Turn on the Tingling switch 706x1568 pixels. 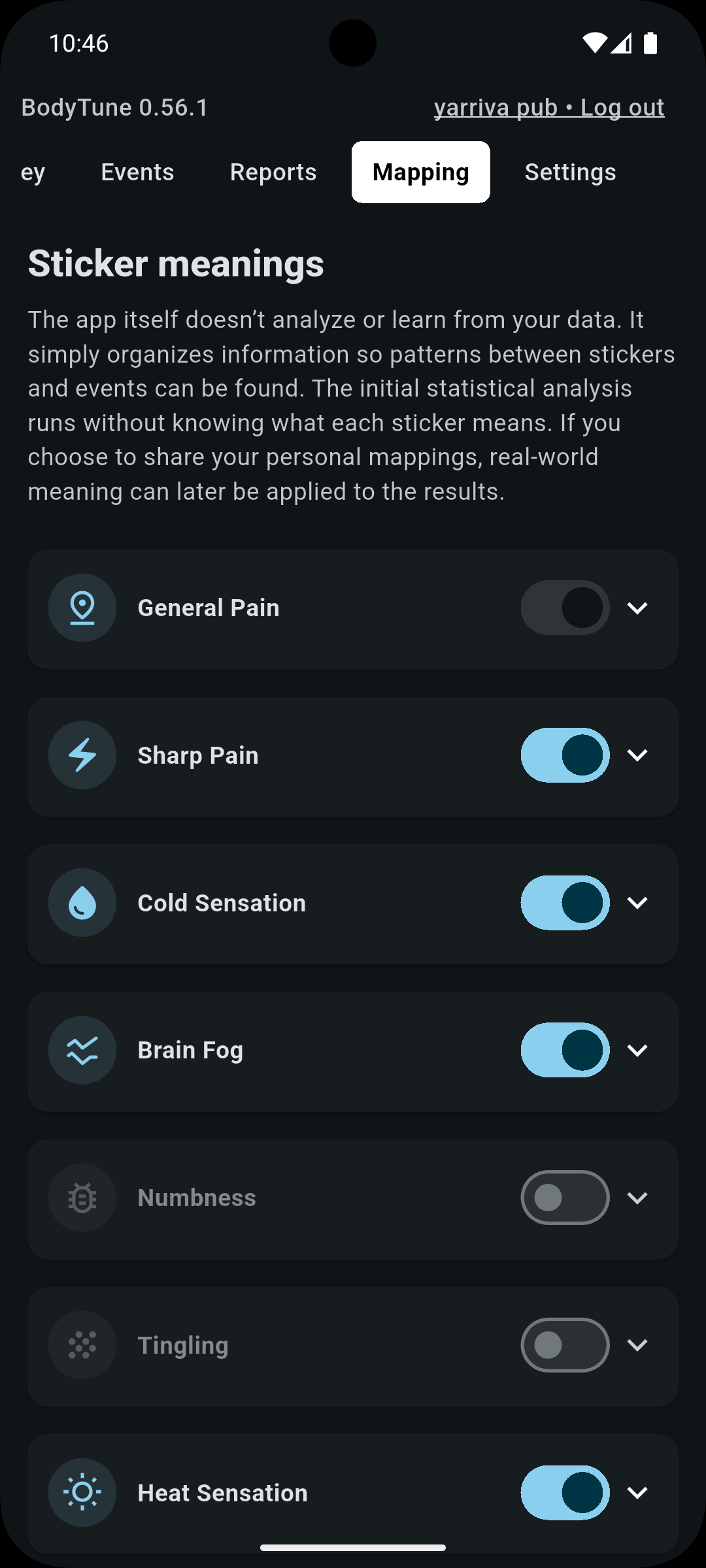pos(565,1345)
